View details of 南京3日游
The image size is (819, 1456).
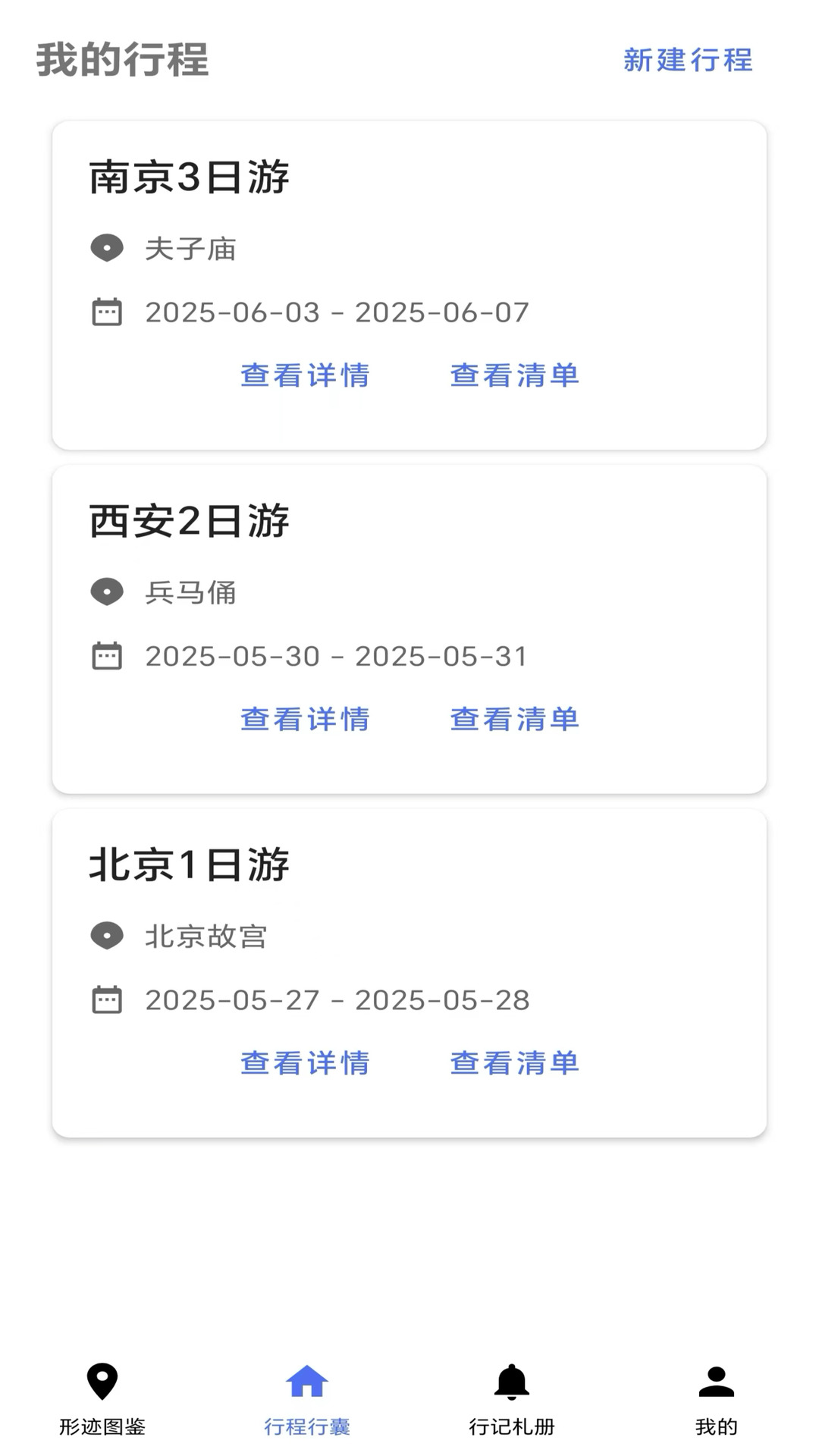pyautogui.click(x=305, y=375)
